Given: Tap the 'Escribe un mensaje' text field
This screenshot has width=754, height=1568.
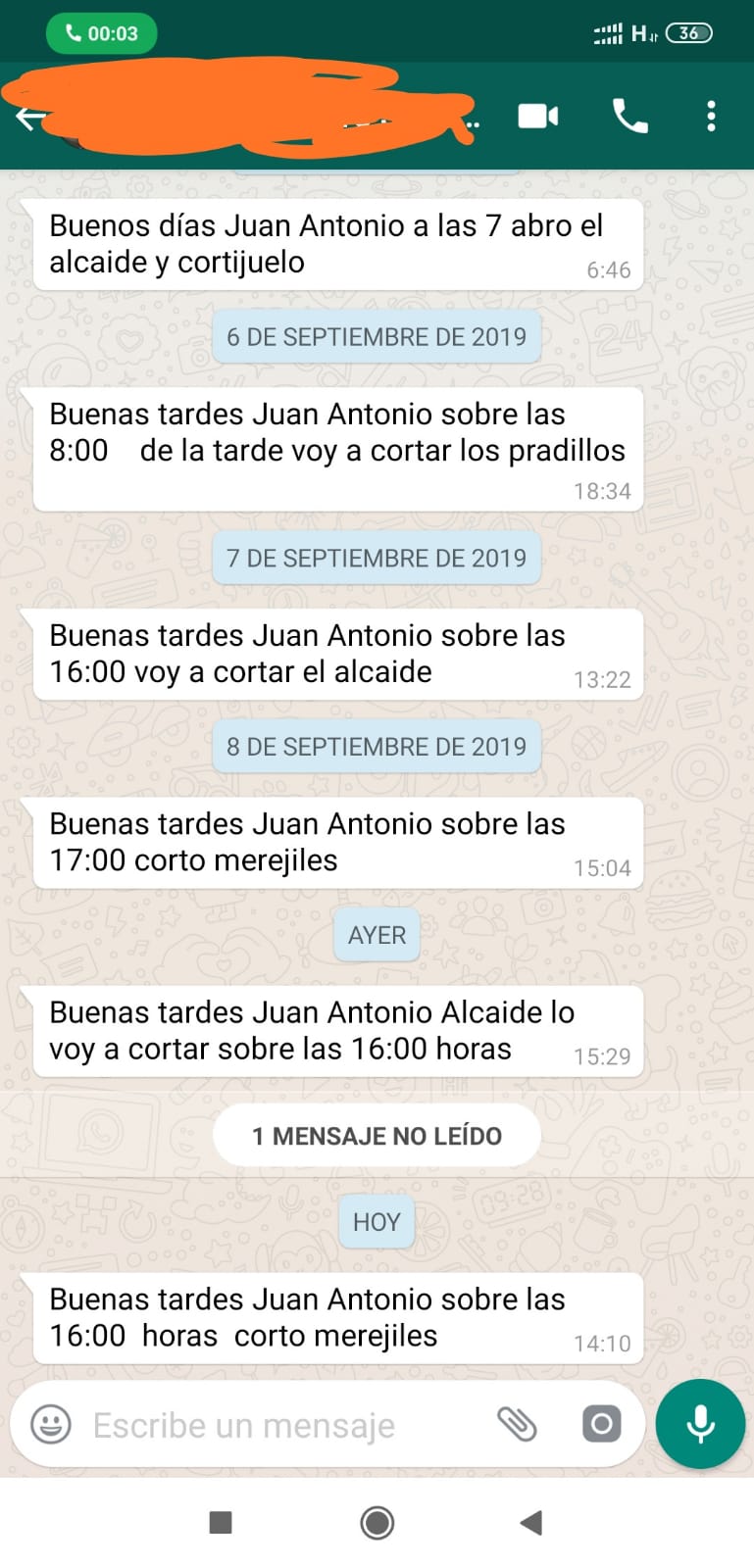Looking at the screenshot, I should click(284, 1425).
